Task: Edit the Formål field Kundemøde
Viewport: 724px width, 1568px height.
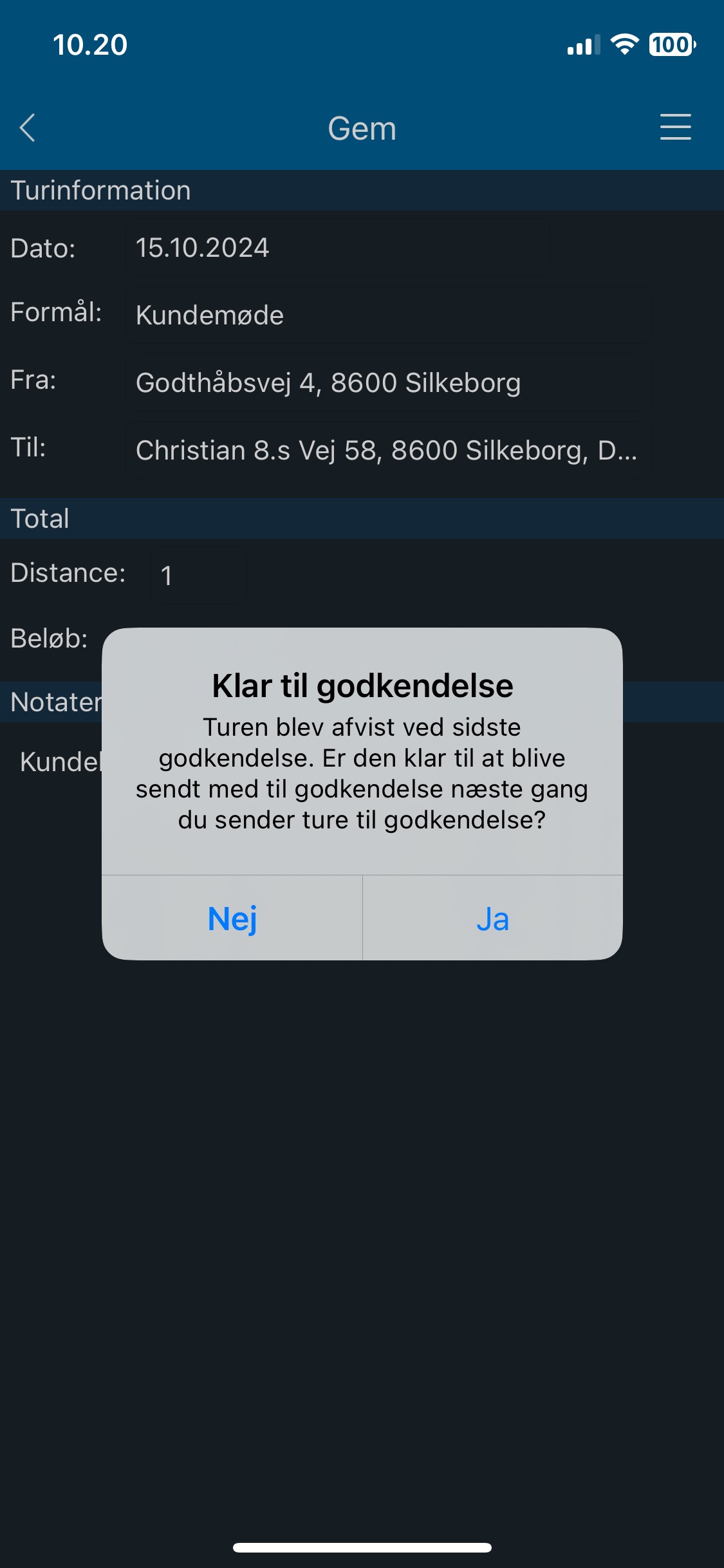Action: click(x=388, y=315)
